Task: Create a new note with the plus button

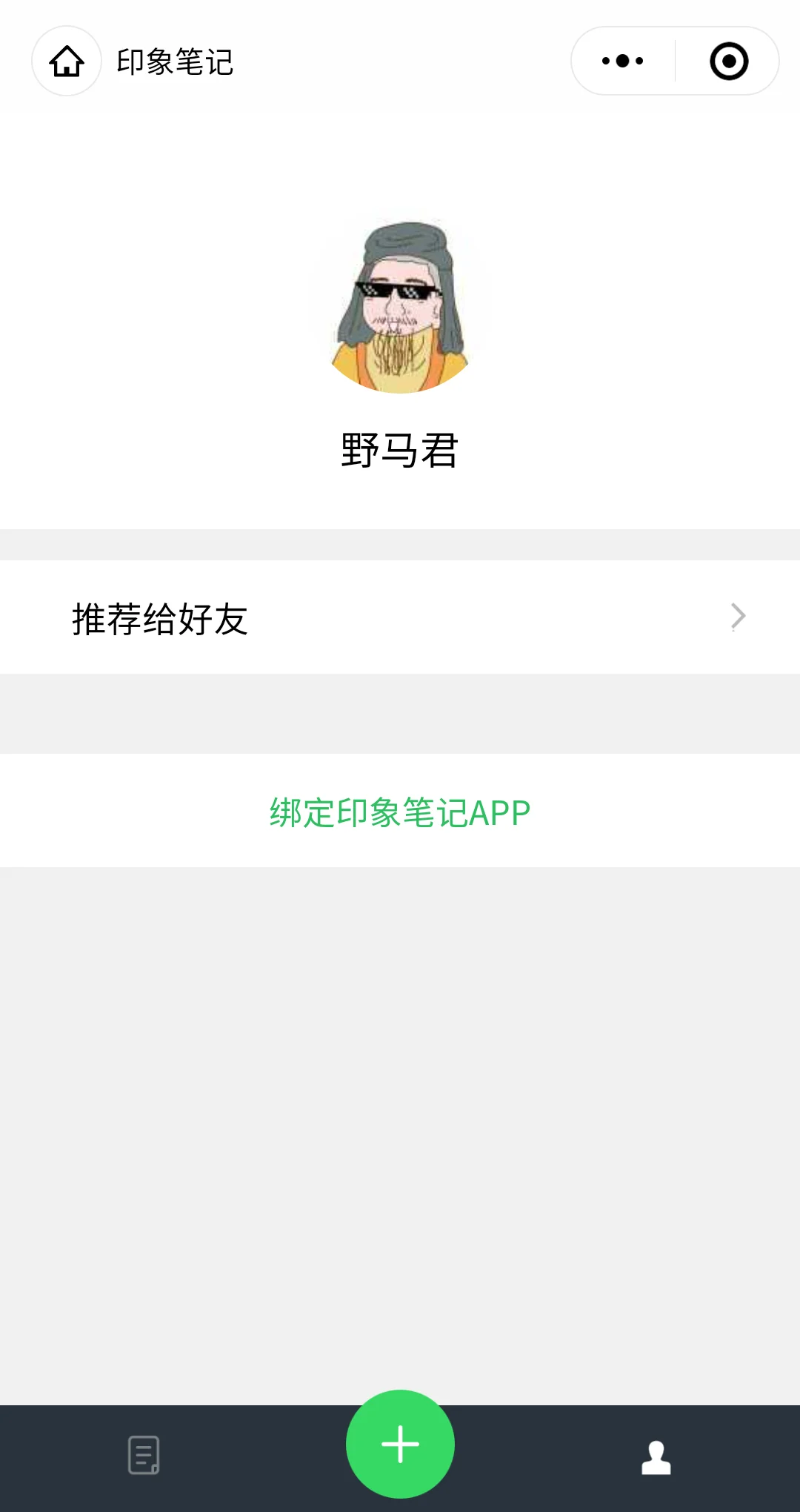Action: [x=400, y=1444]
